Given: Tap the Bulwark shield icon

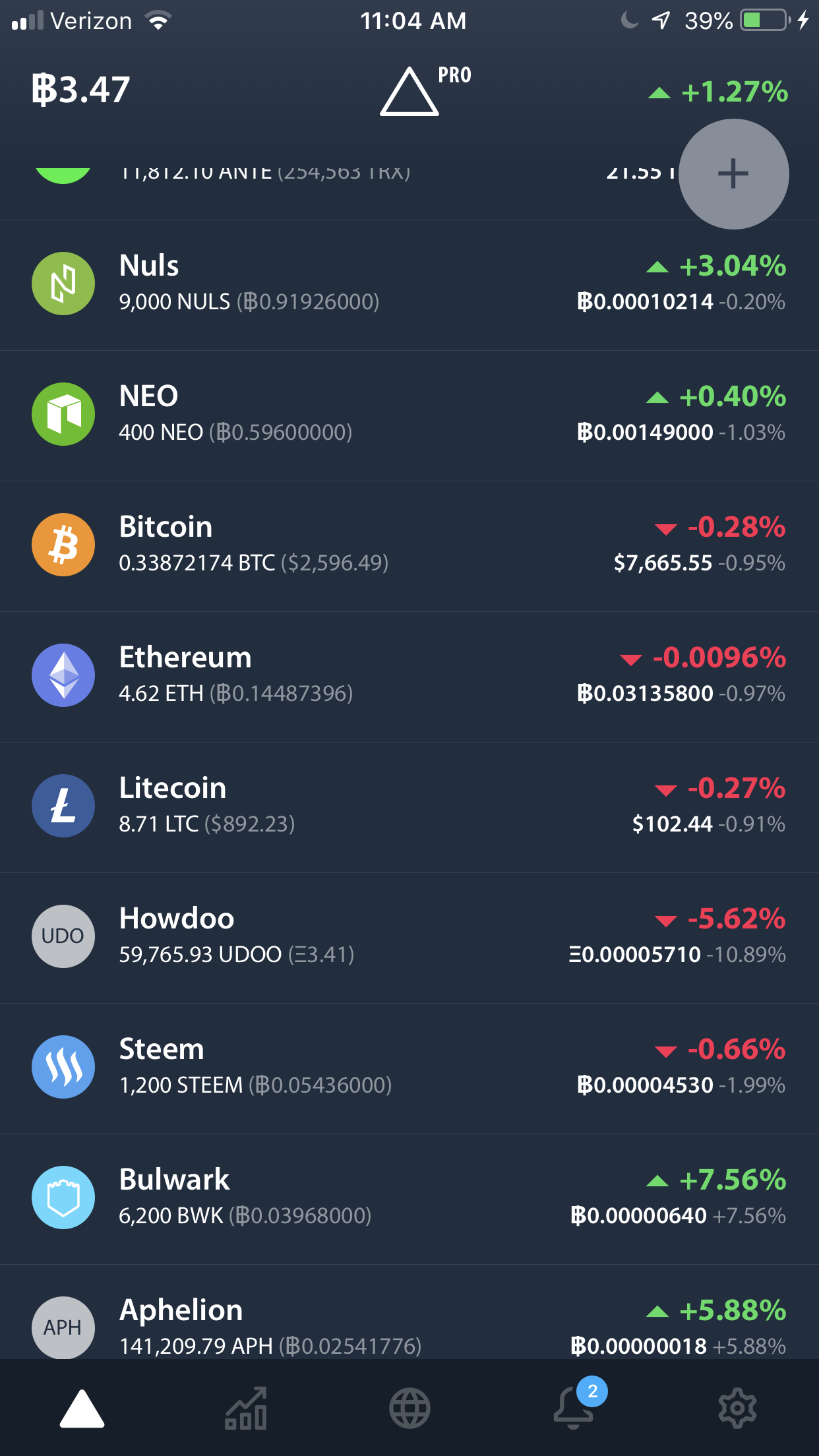Looking at the screenshot, I should point(63,1197).
